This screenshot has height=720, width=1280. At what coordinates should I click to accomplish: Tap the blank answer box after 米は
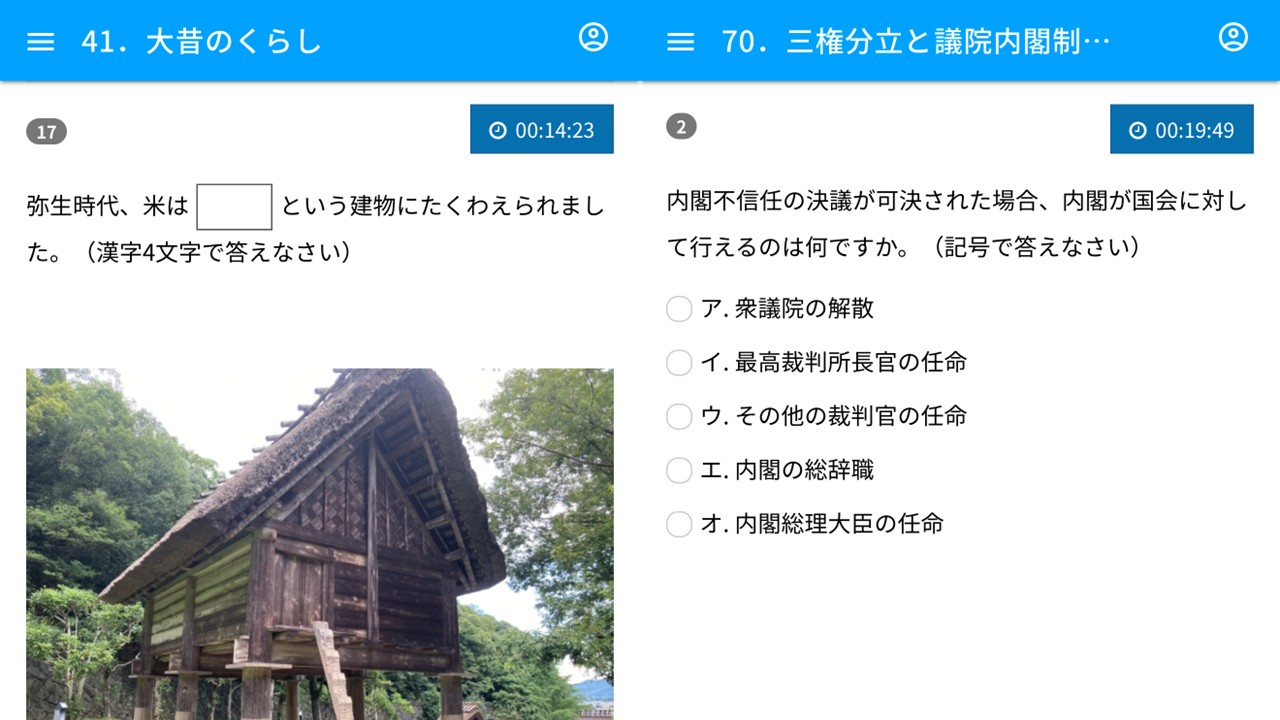pyautogui.click(x=234, y=207)
